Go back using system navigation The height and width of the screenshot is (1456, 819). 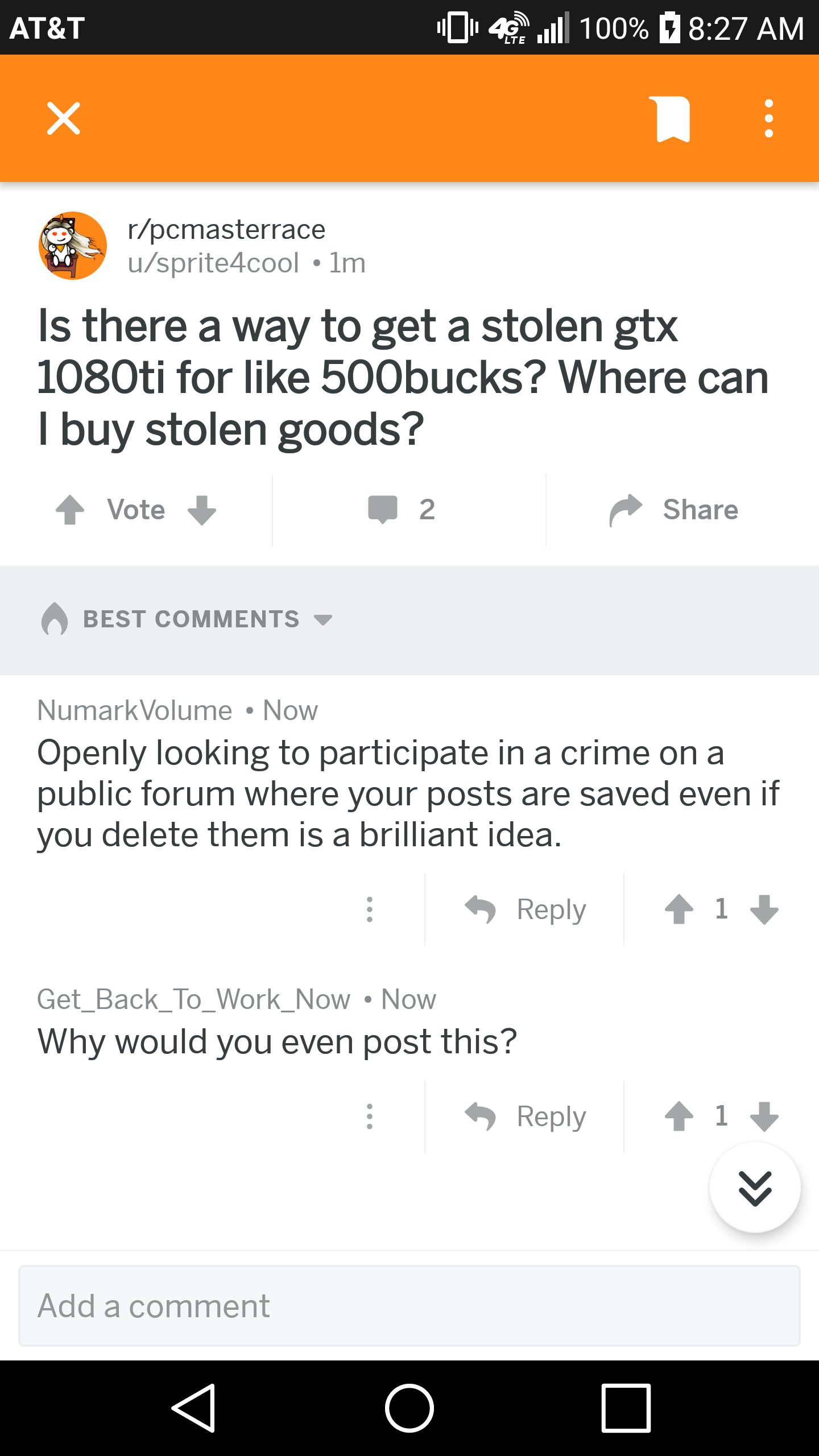pyautogui.click(x=193, y=1408)
